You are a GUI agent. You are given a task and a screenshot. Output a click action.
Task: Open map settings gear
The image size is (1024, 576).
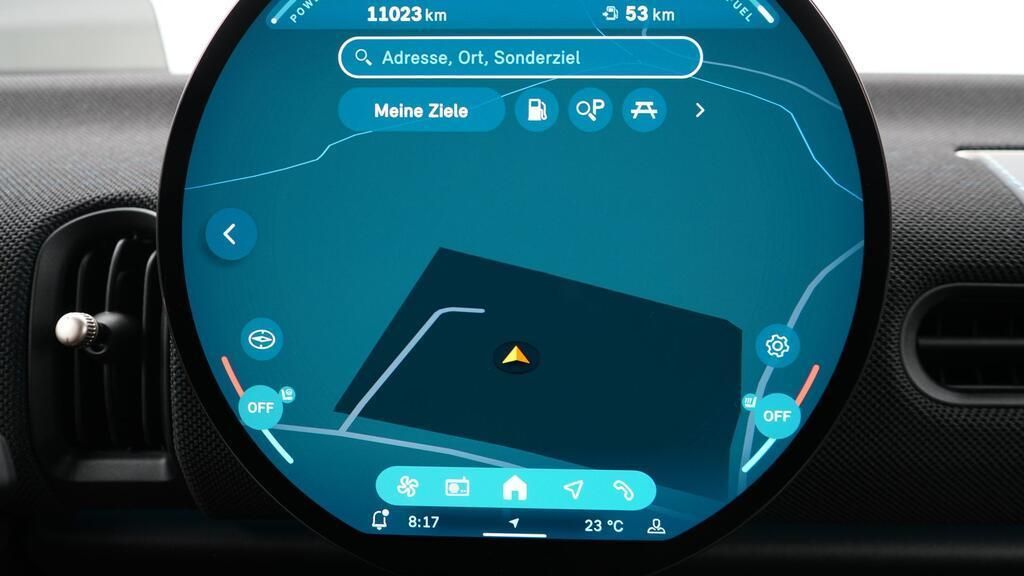777,345
